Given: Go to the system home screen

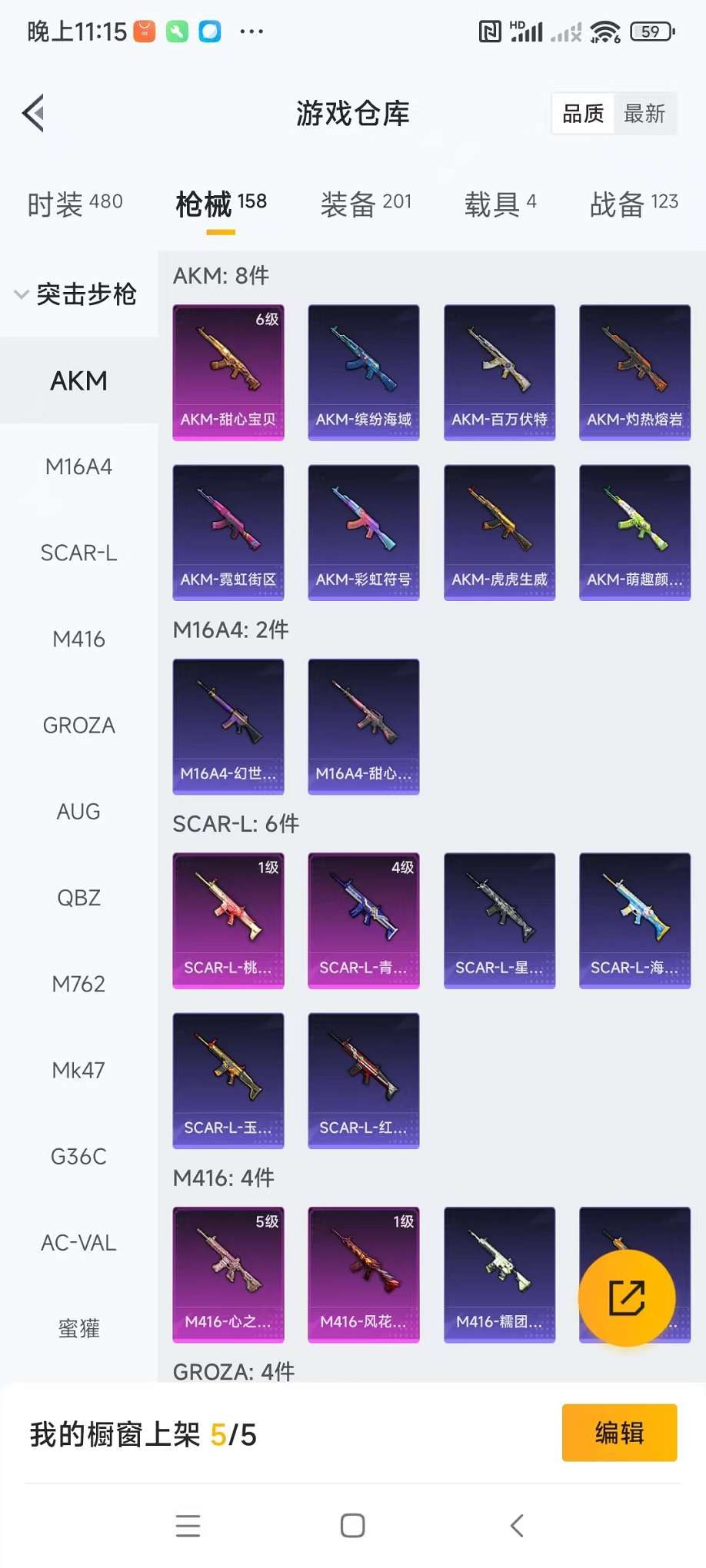Looking at the screenshot, I should (352, 1526).
